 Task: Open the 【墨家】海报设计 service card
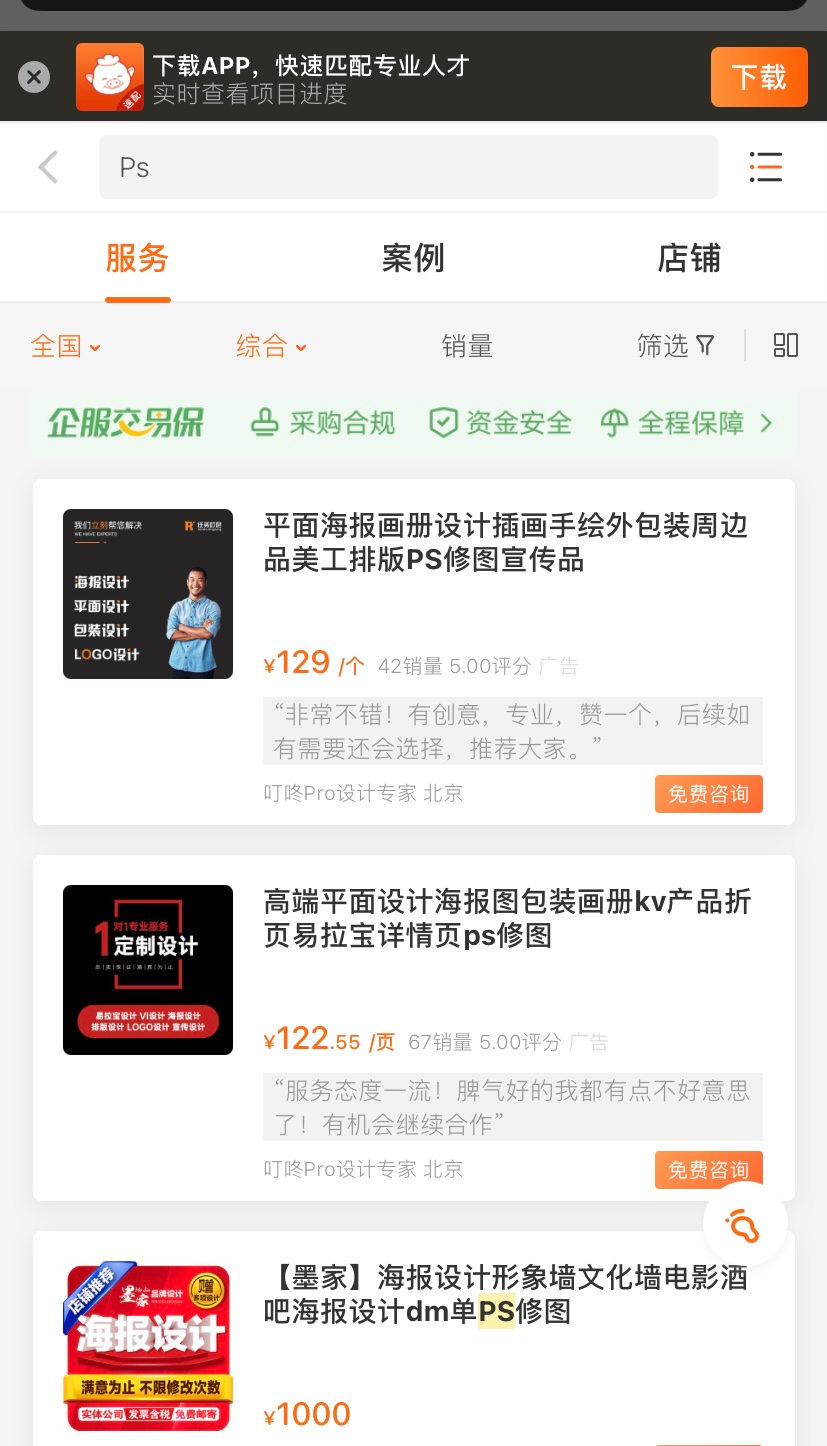click(414, 1339)
